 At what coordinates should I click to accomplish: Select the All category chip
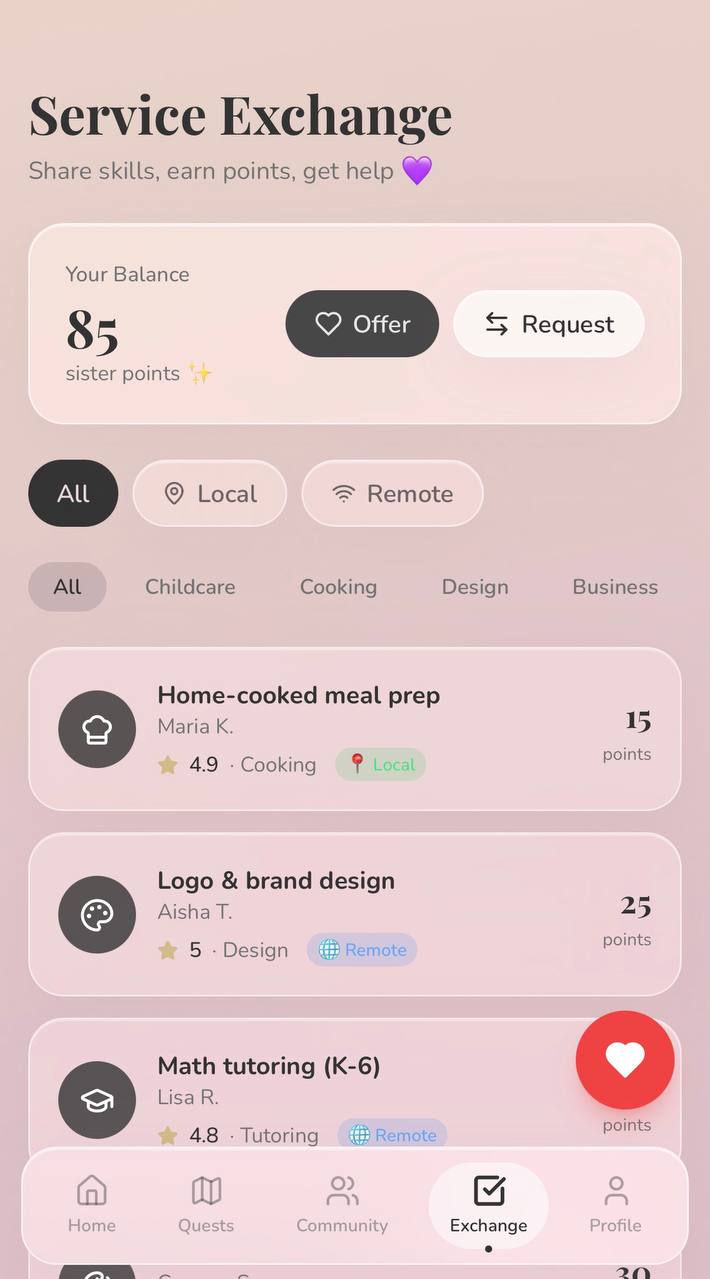67,587
